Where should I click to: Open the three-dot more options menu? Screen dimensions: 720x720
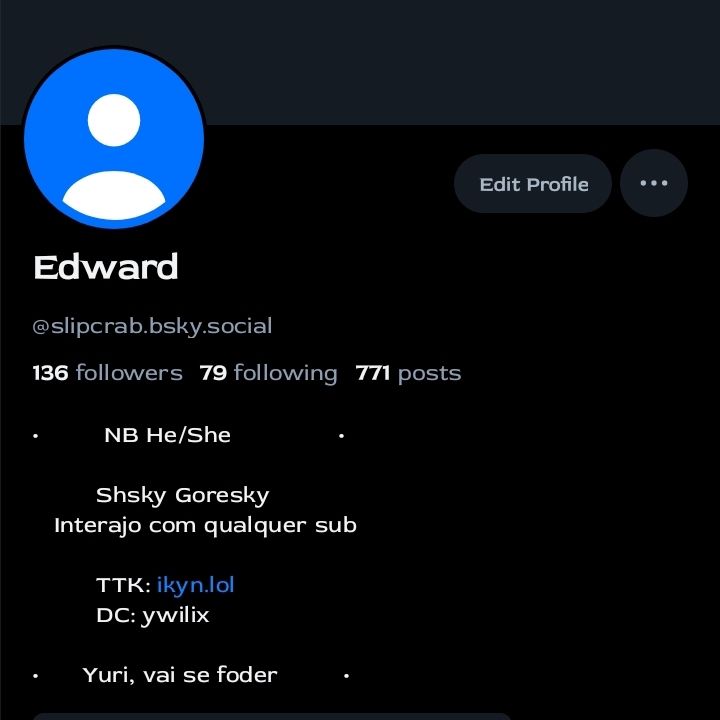[654, 183]
